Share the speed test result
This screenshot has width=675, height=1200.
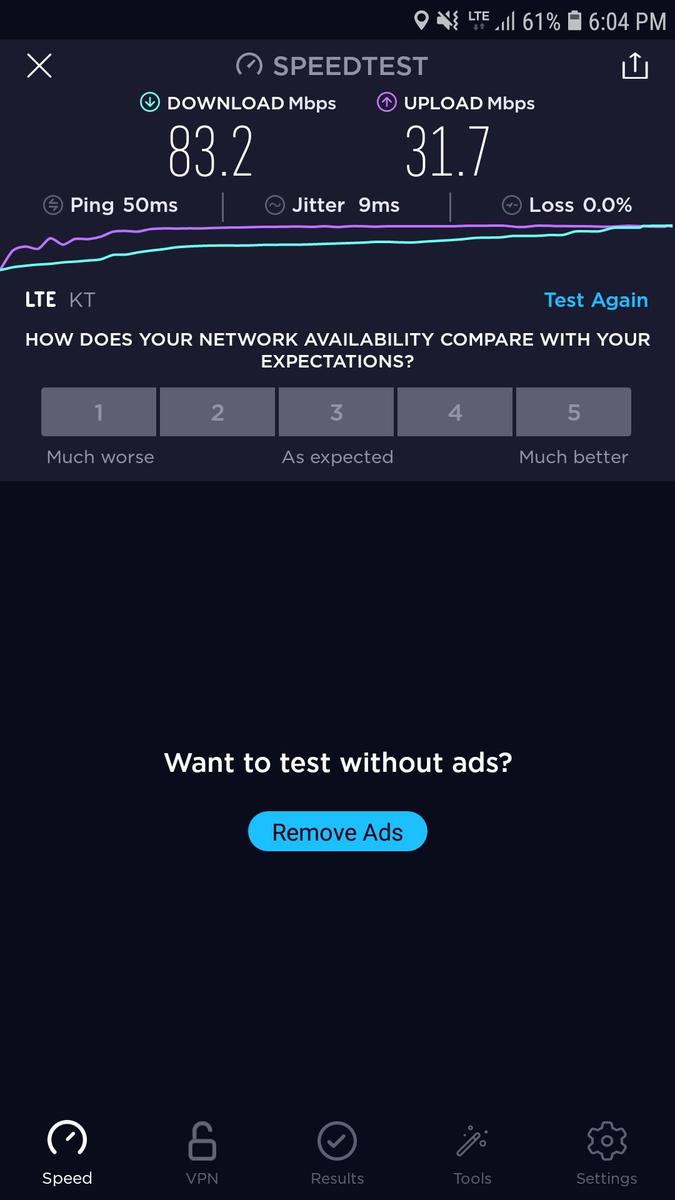point(635,66)
